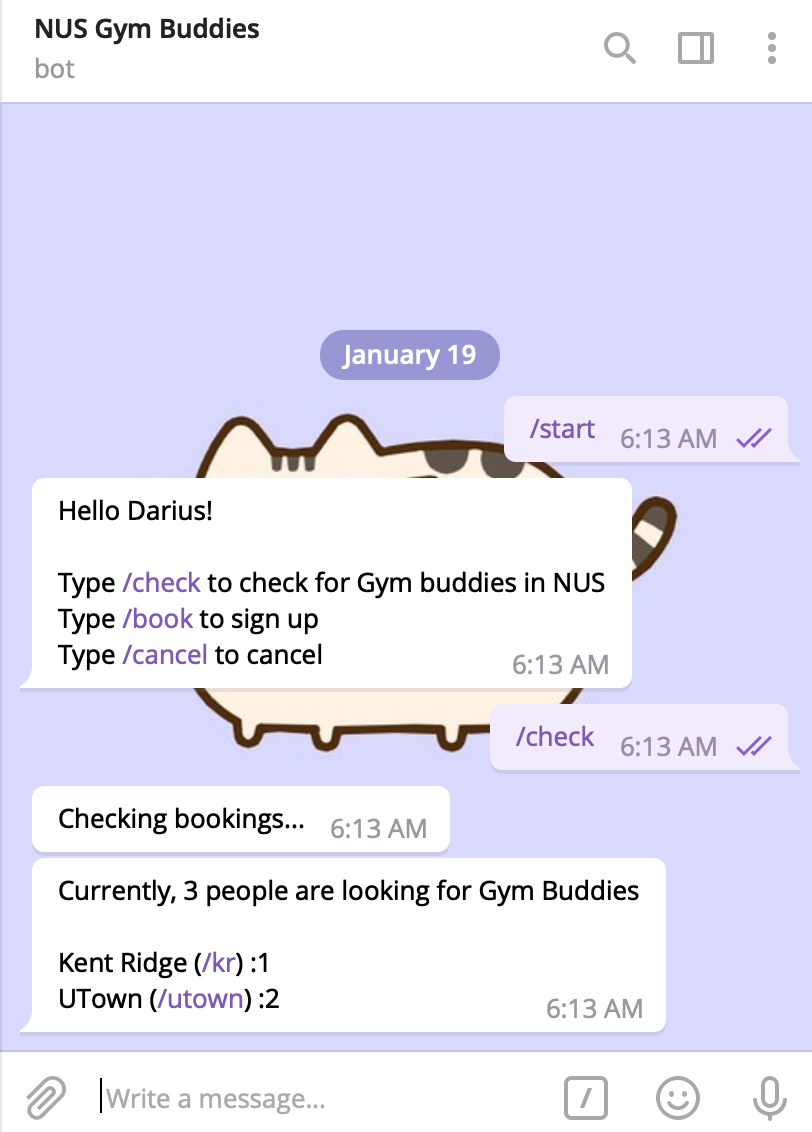Open the bot commands slash icon

pyautogui.click(x=587, y=1097)
